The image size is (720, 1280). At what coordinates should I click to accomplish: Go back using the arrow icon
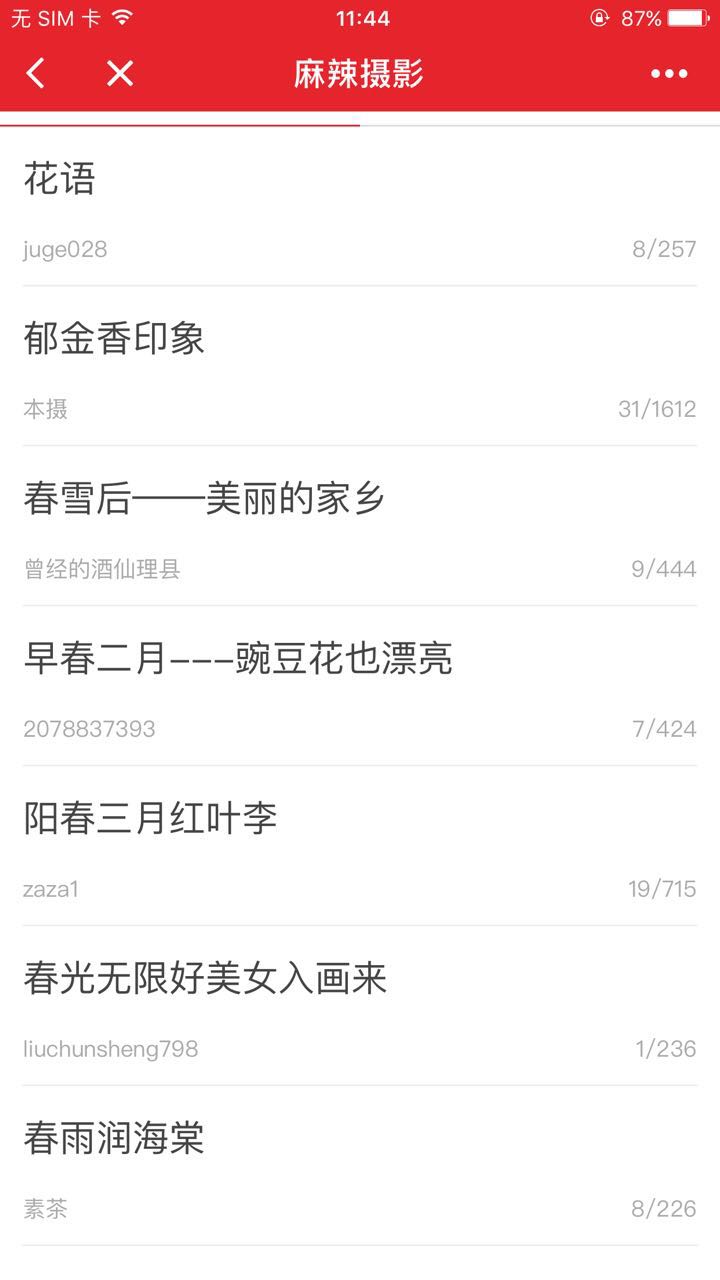pyautogui.click(x=36, y=73)
